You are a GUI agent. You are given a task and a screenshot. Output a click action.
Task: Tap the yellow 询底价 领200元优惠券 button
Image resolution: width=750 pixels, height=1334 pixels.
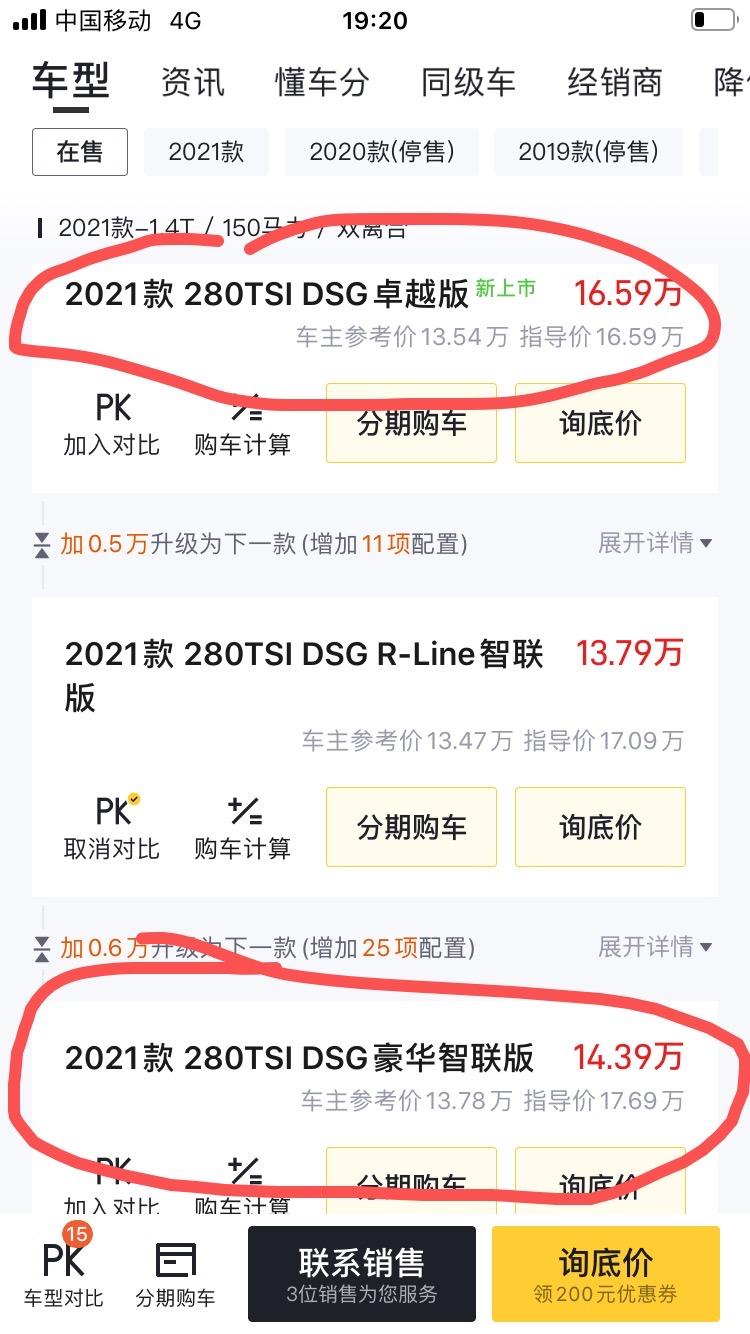605,1274
